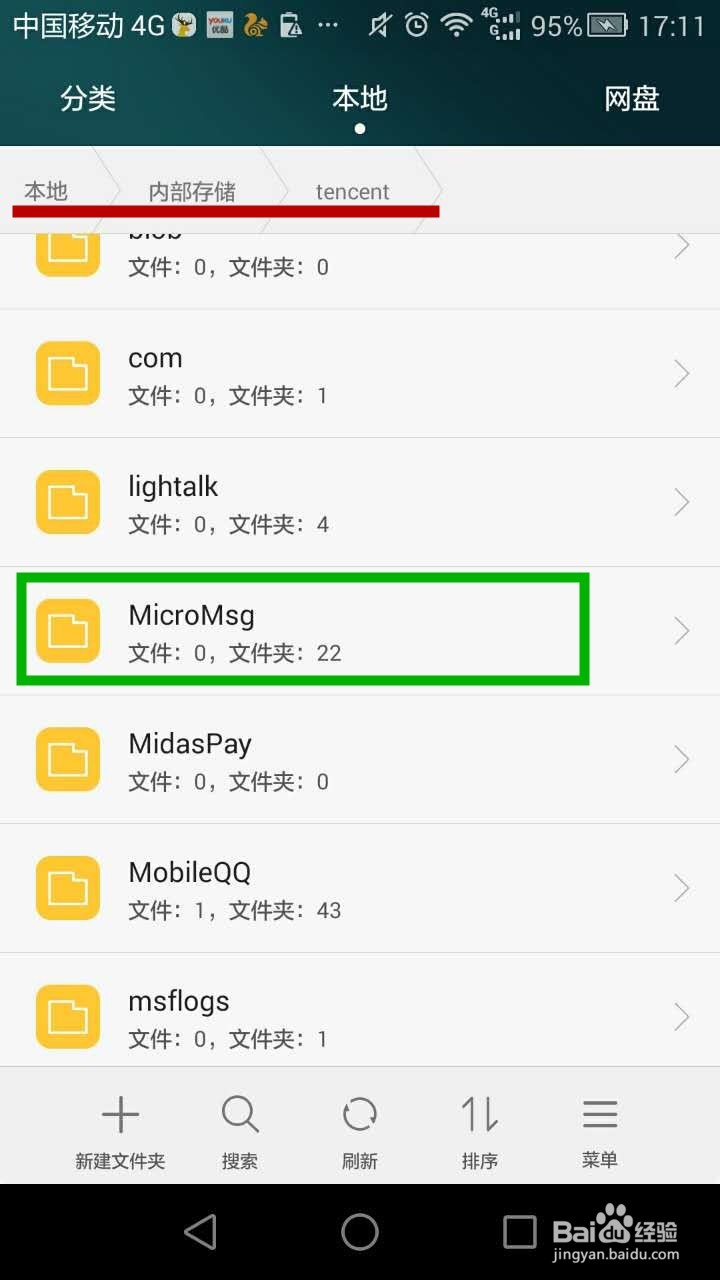Expand the MicroMsg folder chevron
Image resolution: width=720 pixels, height=1280 pixels.
683,630
